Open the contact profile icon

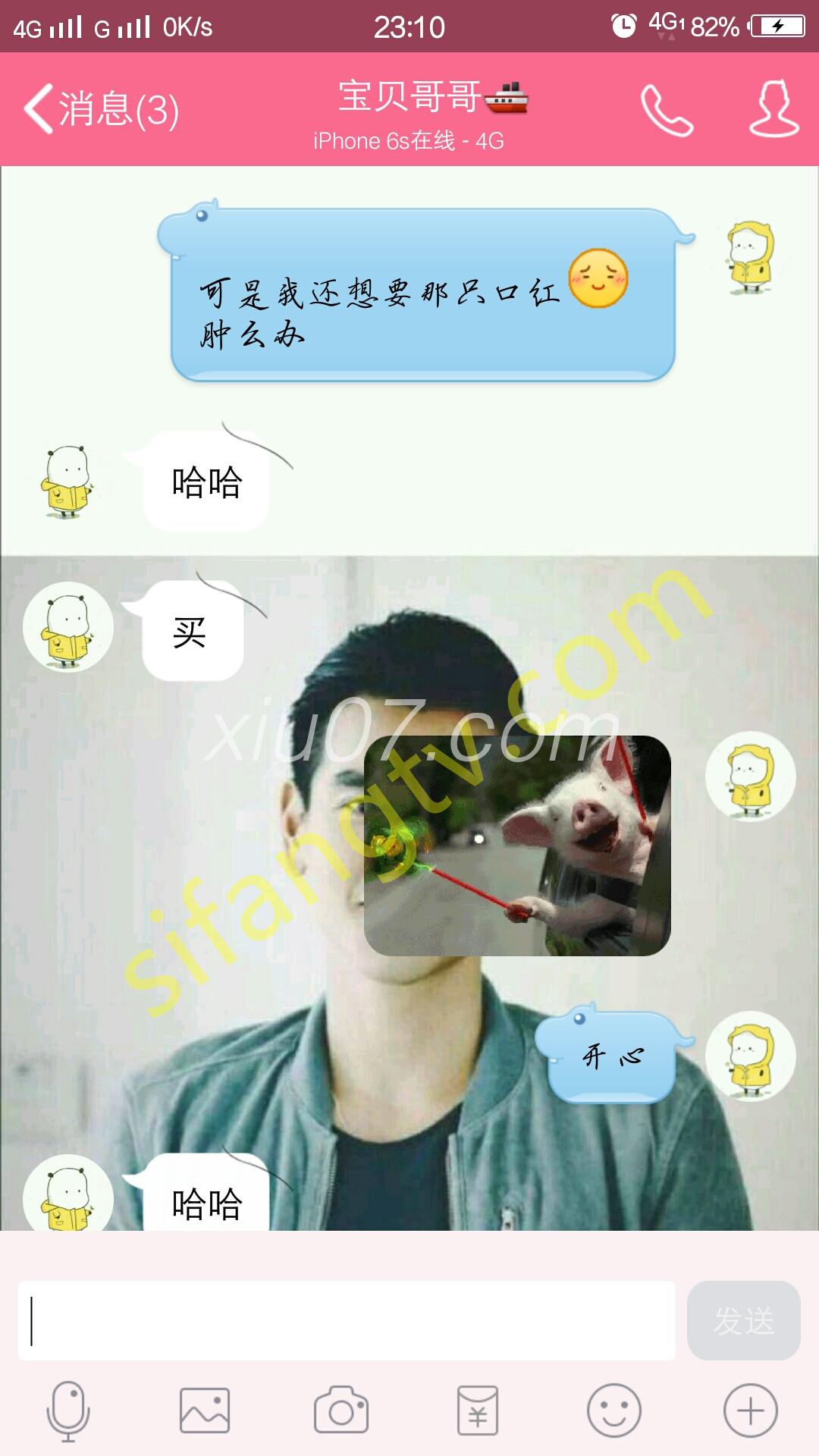coord(773,109)
